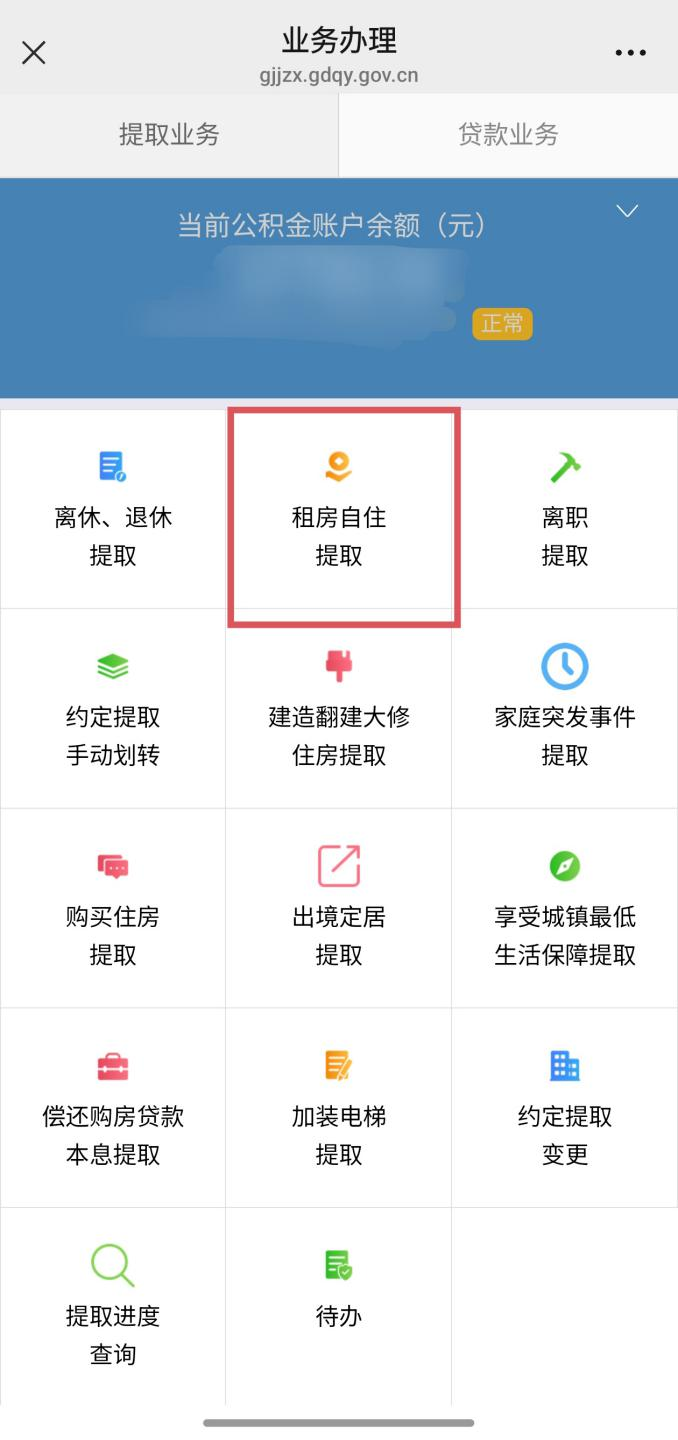Switch to the 贷款业务 tab
This screenshot has height=1440, width=678.
[x=508, y=135]
